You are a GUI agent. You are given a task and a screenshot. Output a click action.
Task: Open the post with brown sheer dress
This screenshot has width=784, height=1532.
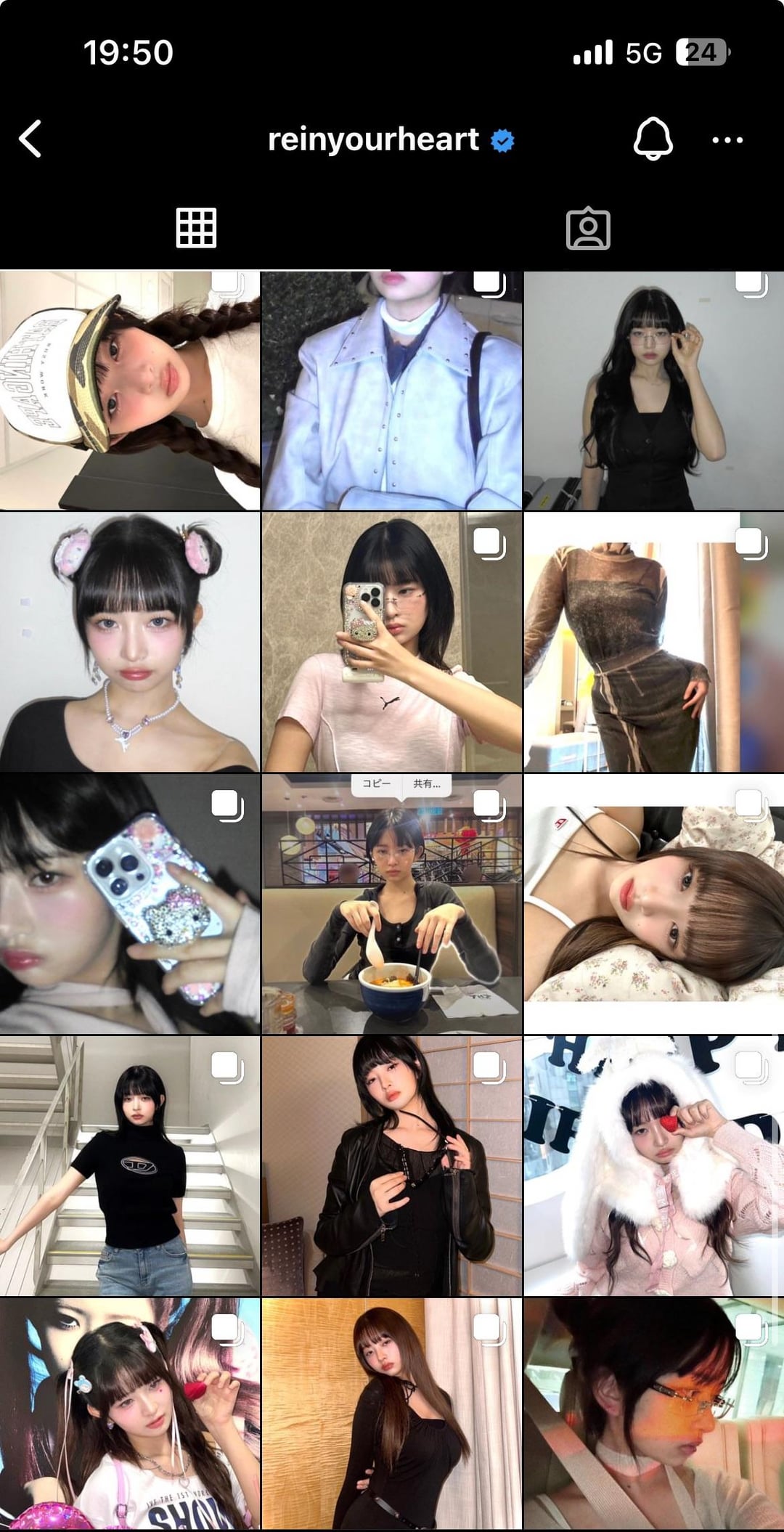[x=653, y=641]
